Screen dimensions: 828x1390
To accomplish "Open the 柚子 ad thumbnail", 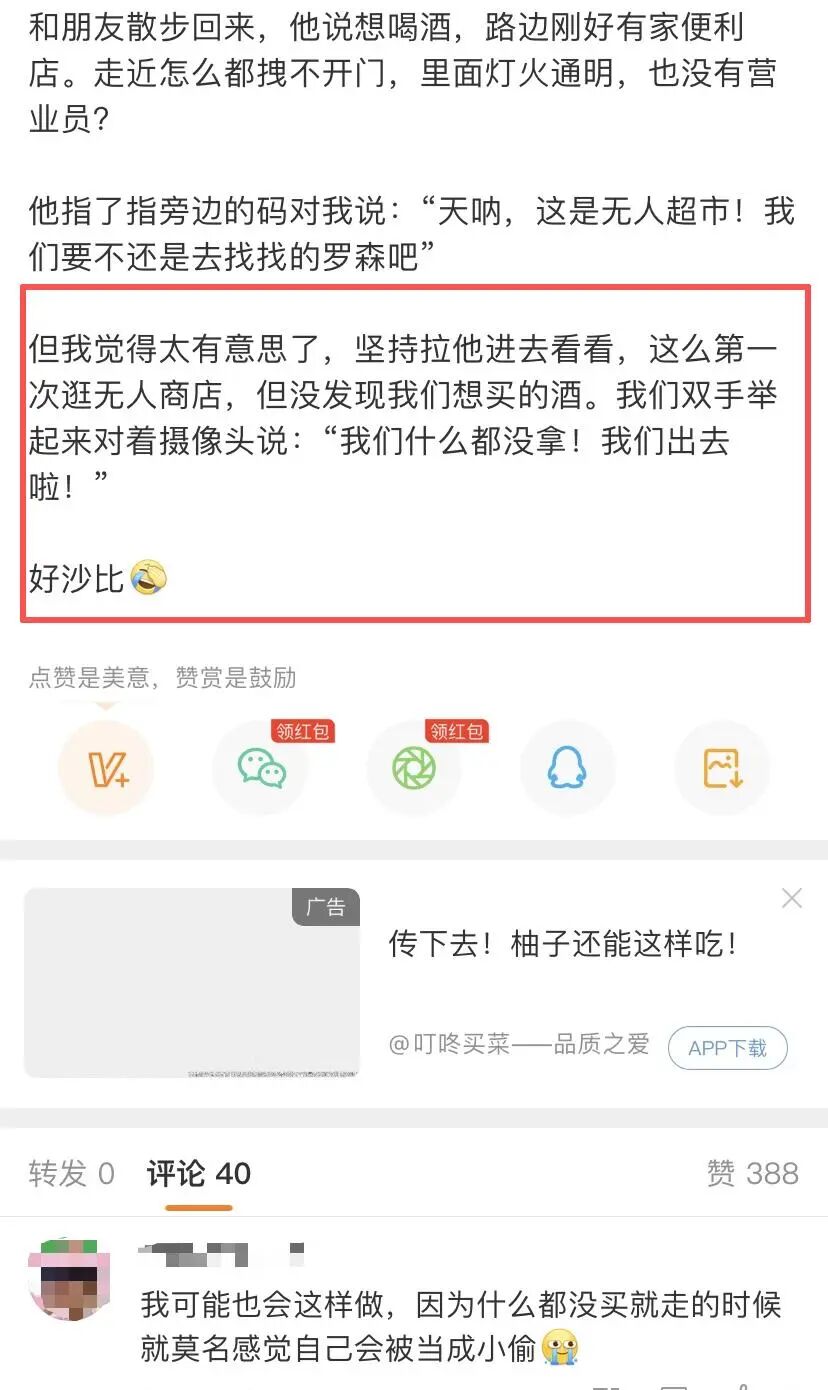I will 192,983.
